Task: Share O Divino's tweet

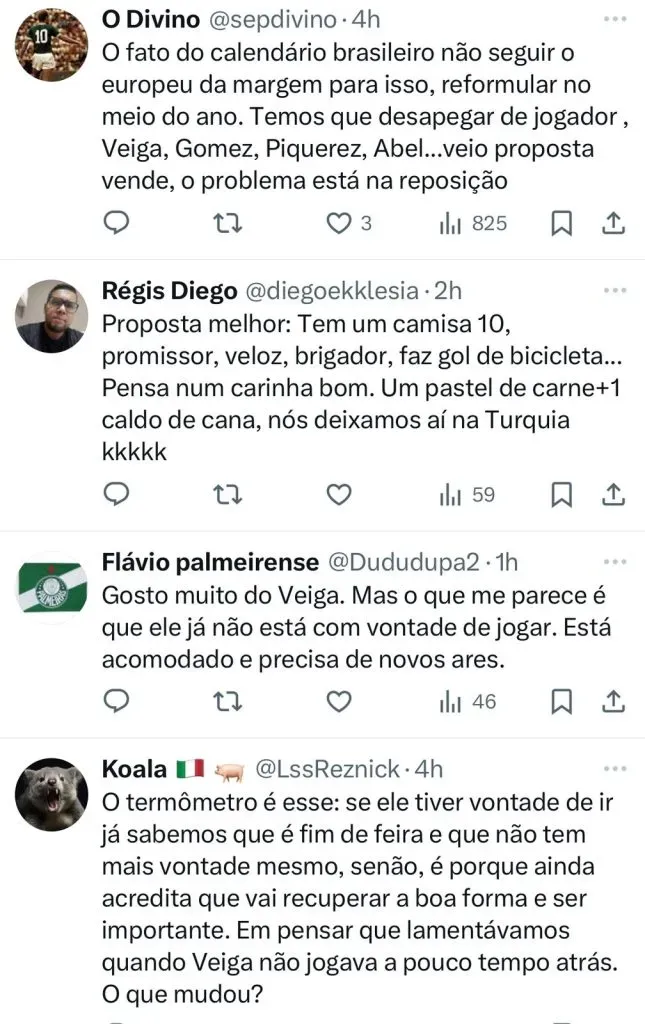Action: (x=616, y=223)
